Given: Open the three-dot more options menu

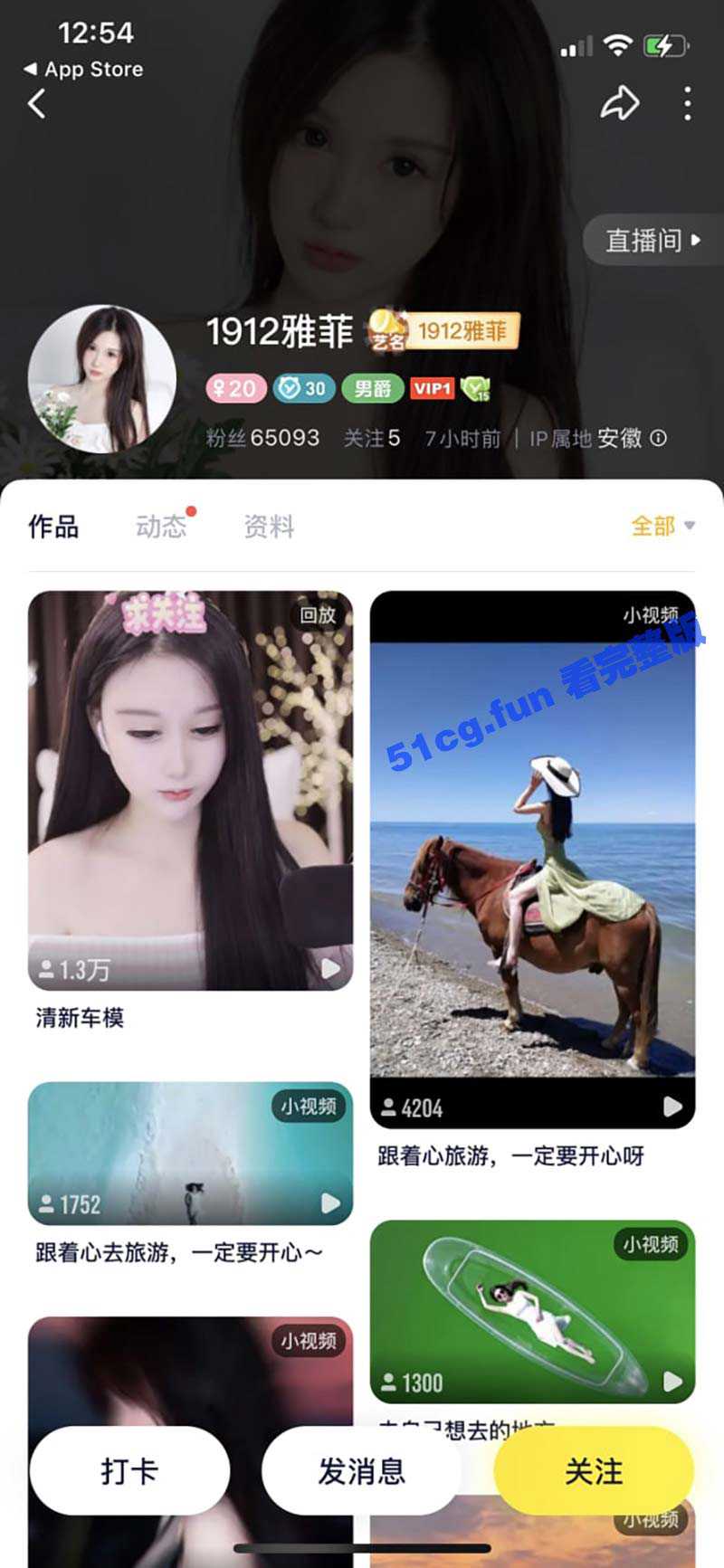Looking at the screenshot, I should click(685, 105).
